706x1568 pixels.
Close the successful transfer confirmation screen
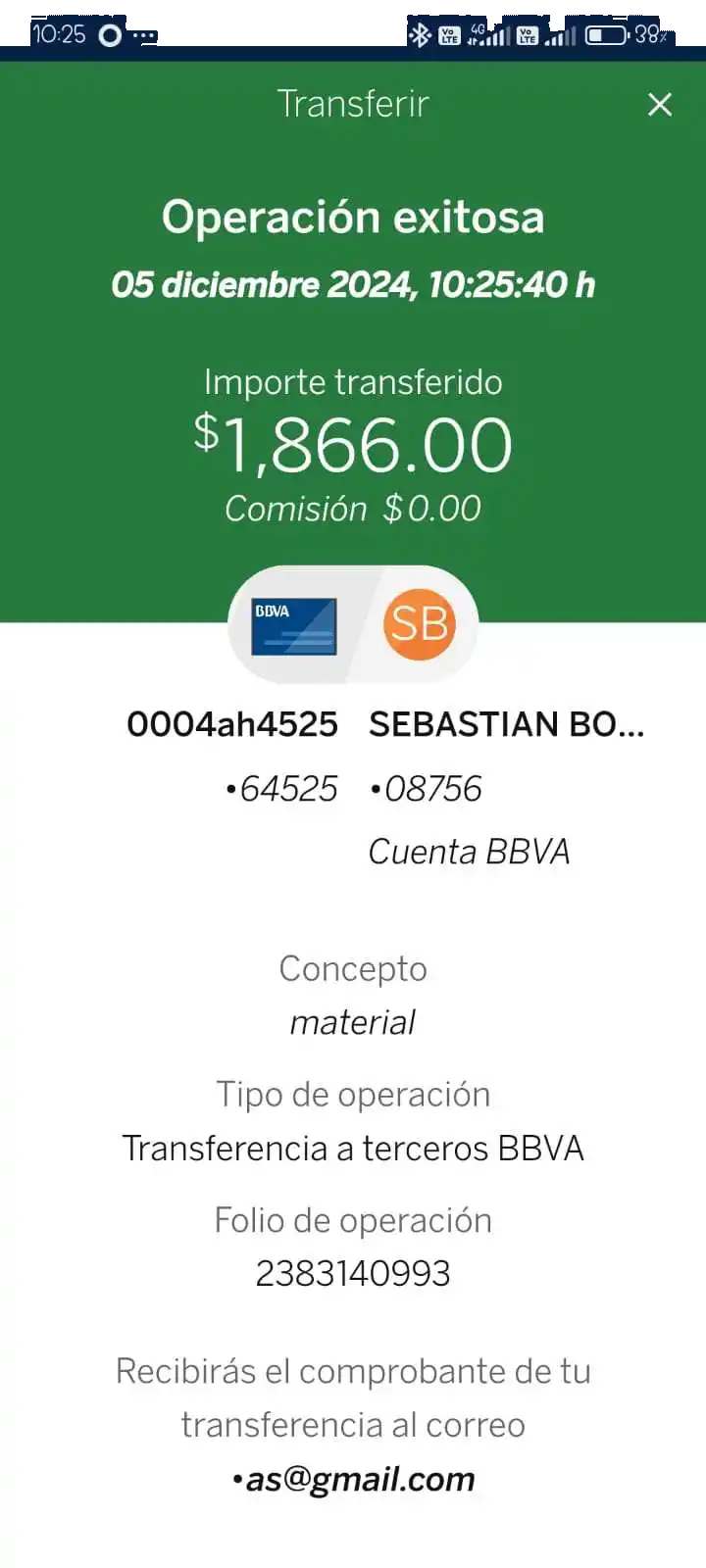660,105
